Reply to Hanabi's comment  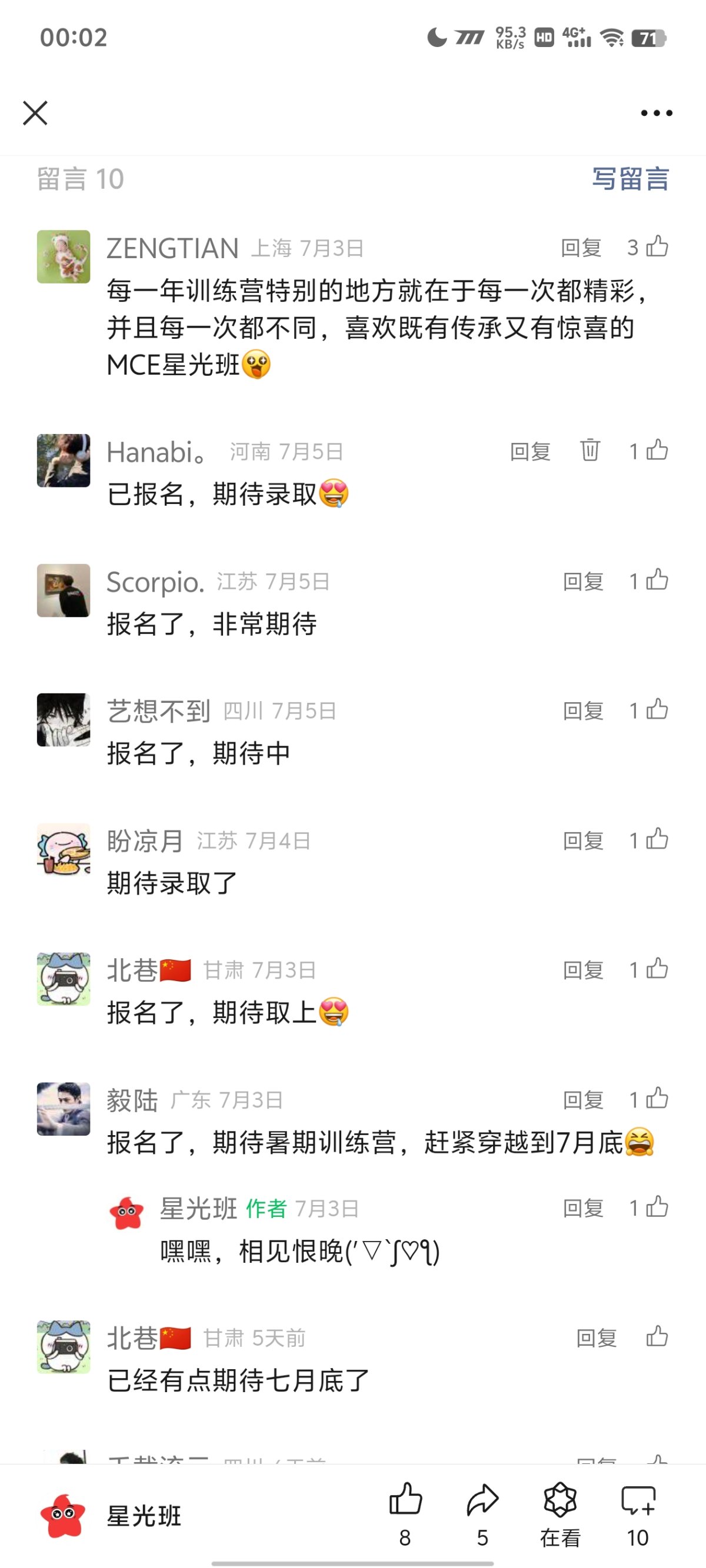530,452
